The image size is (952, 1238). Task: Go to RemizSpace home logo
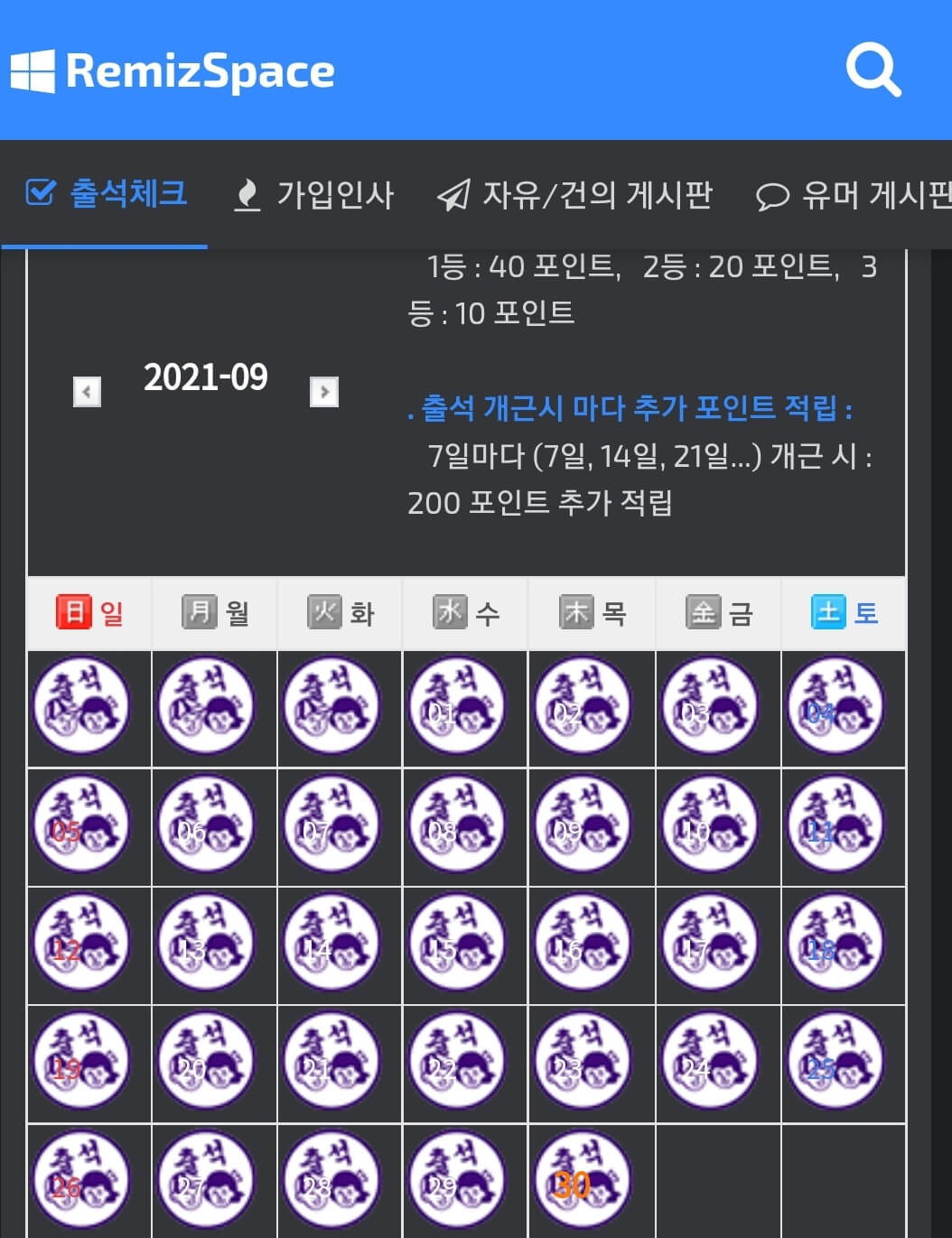pos(173,70)
